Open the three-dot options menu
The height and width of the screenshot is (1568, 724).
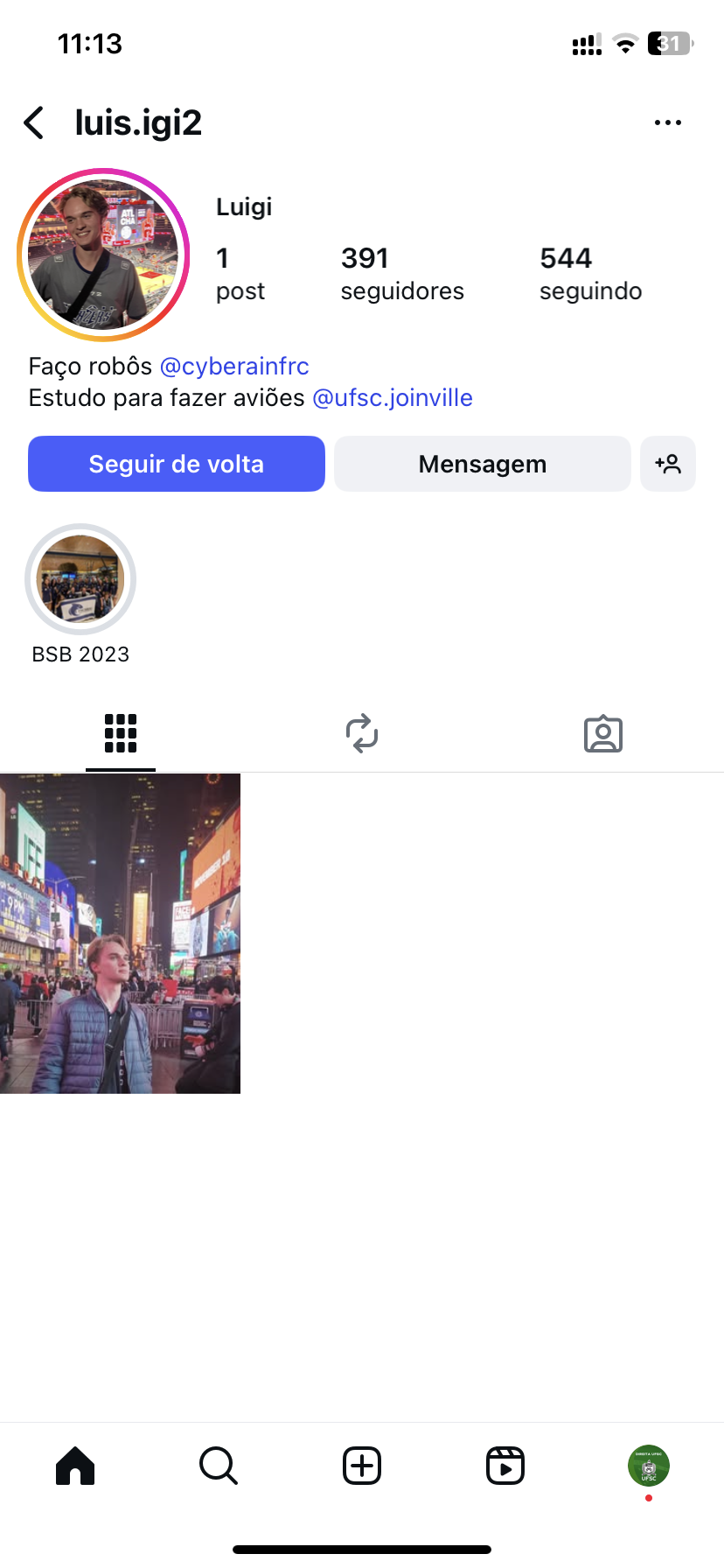pyautogui.click(x=667, y=122)
